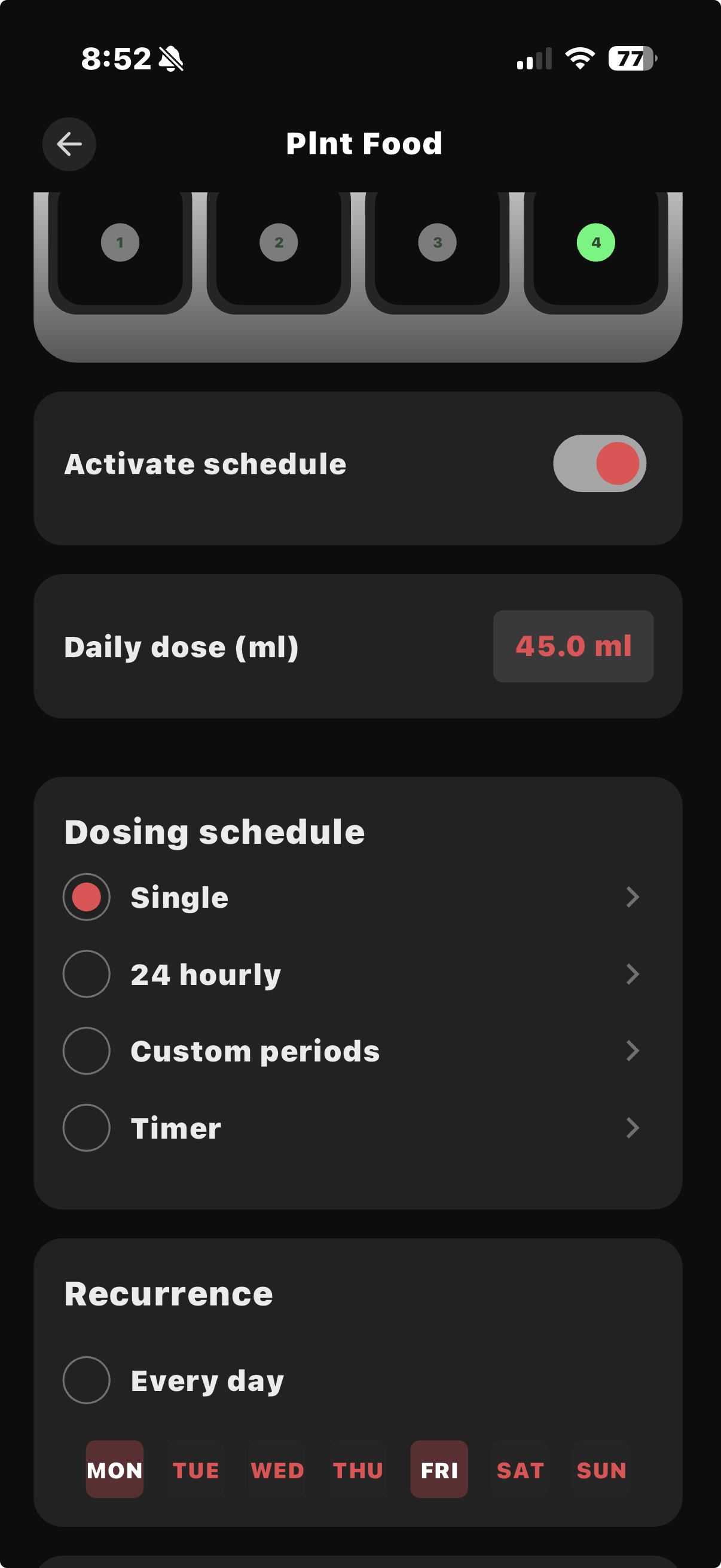This screenshot has height=1568, width=721.
Task: Disable the Activate schedule switch
Action: click(x=599, y=463)
